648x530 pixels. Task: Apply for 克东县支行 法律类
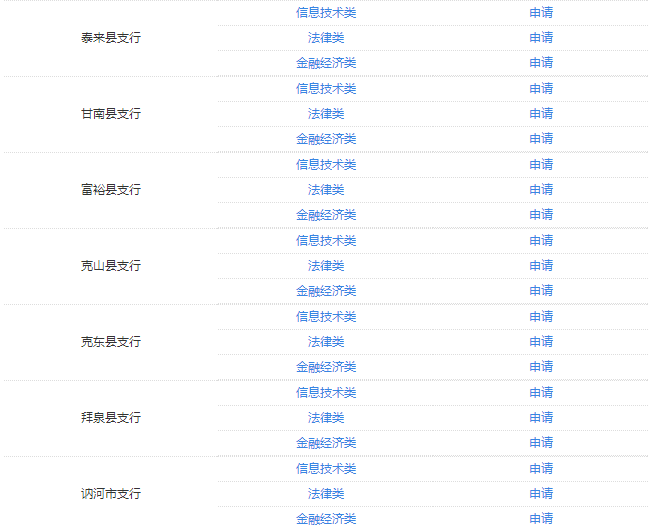point(541,342)
